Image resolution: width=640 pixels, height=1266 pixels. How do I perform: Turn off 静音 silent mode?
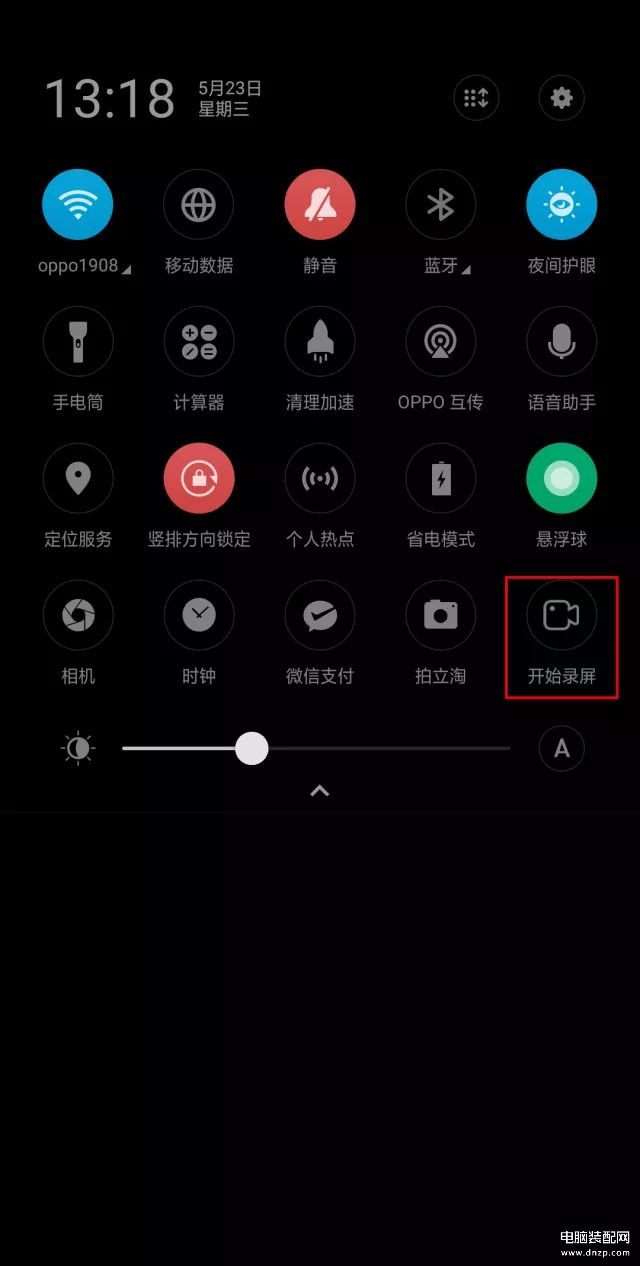click(x=319, y=205)
